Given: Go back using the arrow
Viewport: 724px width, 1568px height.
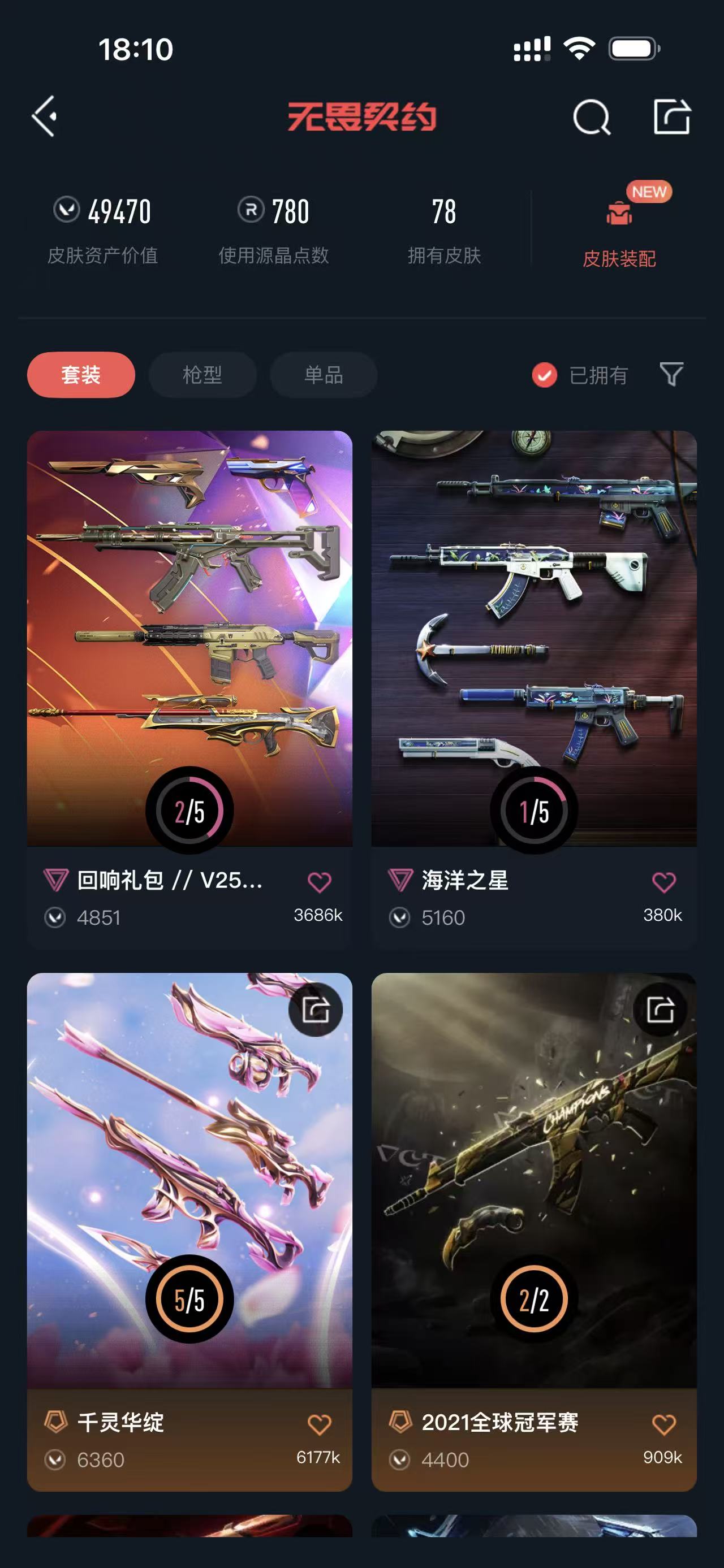Looking at the screenshot, I should 45,116.
